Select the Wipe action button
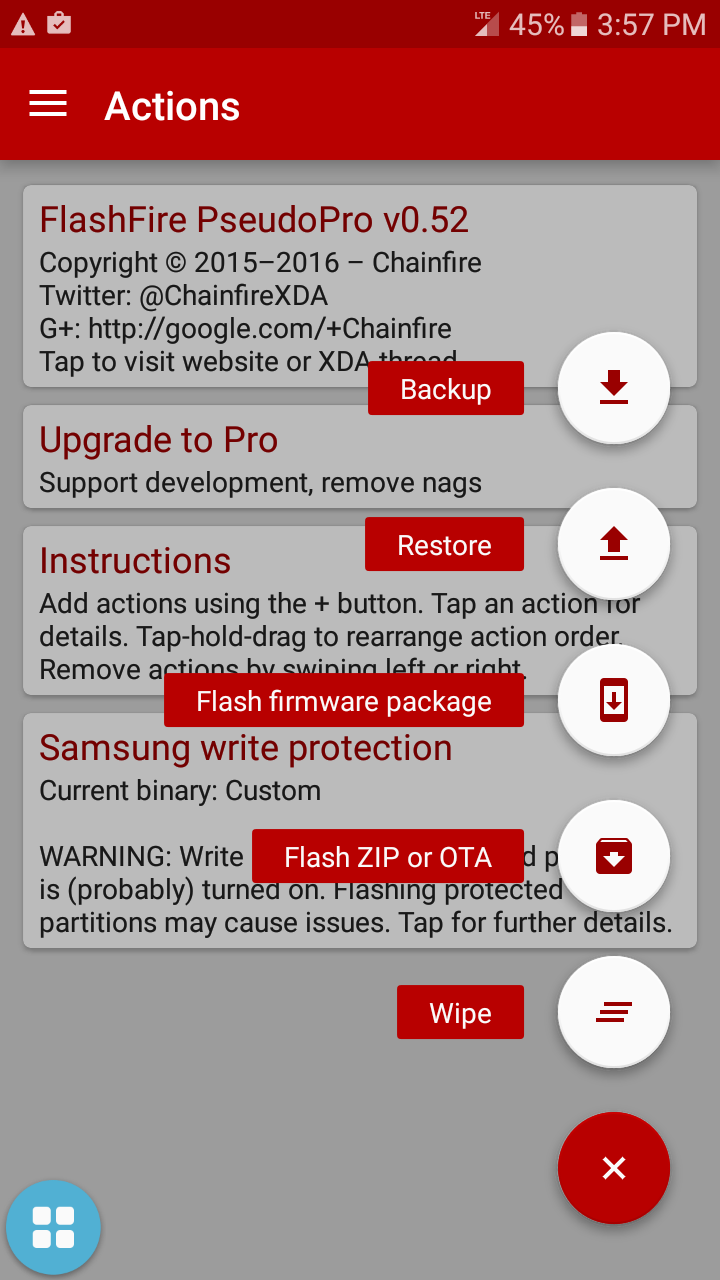 tap(613, 1012)
